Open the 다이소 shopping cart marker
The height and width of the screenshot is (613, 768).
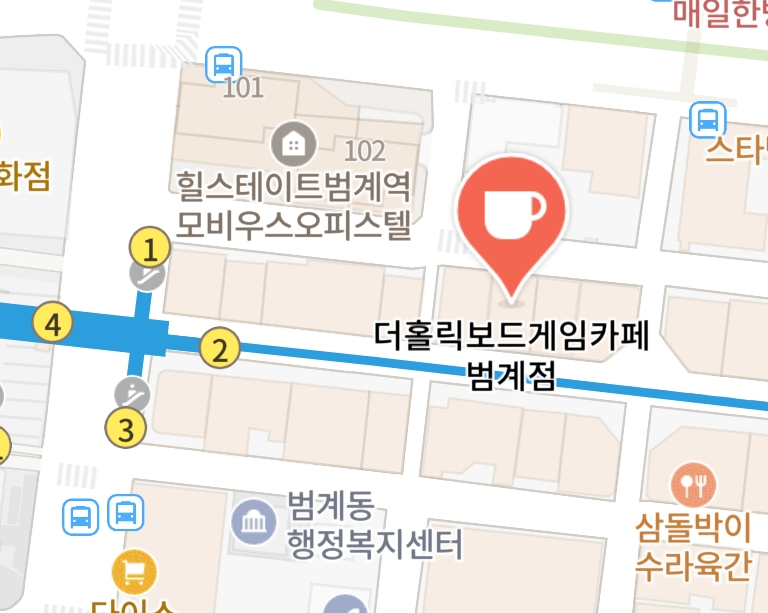[x=134, y=572]
